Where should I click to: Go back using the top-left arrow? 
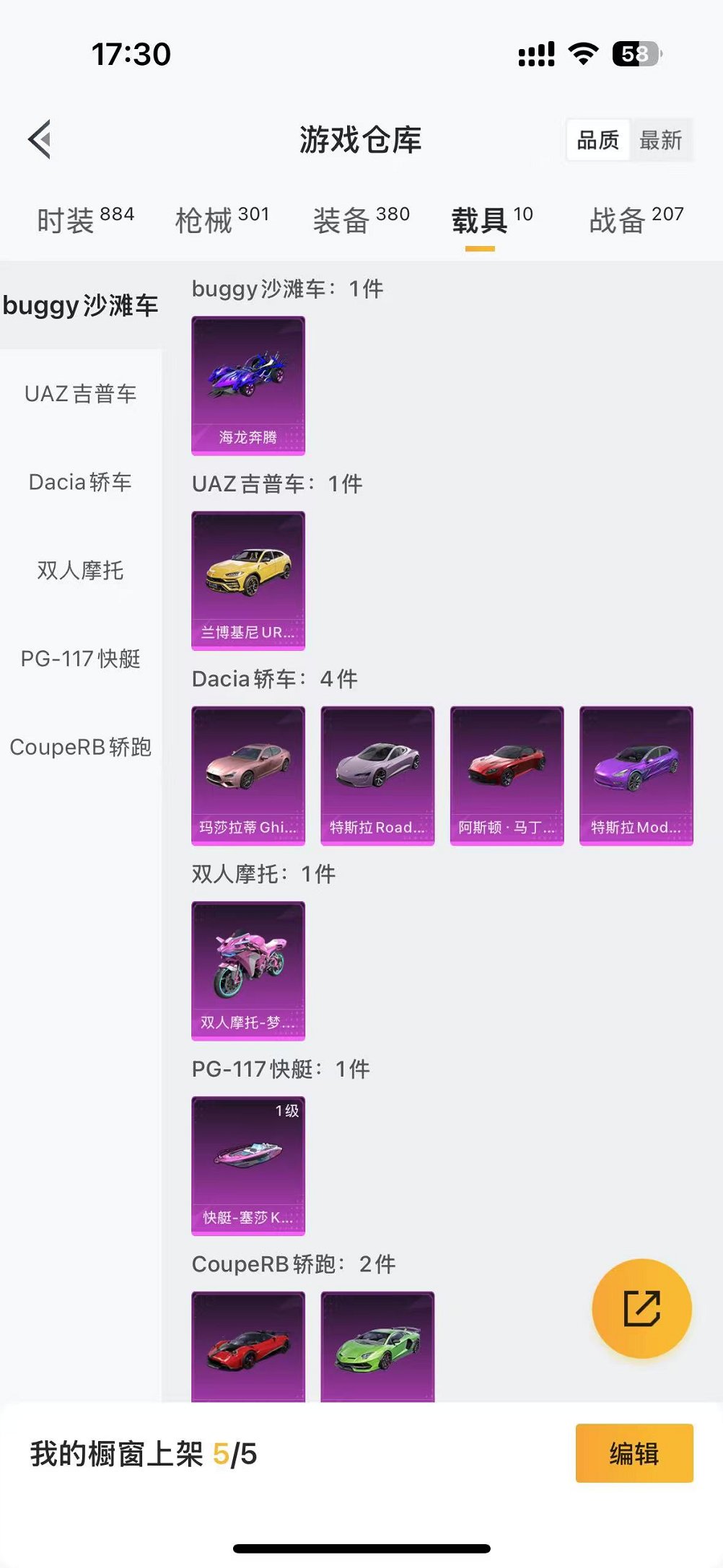[x=40, y=139]
